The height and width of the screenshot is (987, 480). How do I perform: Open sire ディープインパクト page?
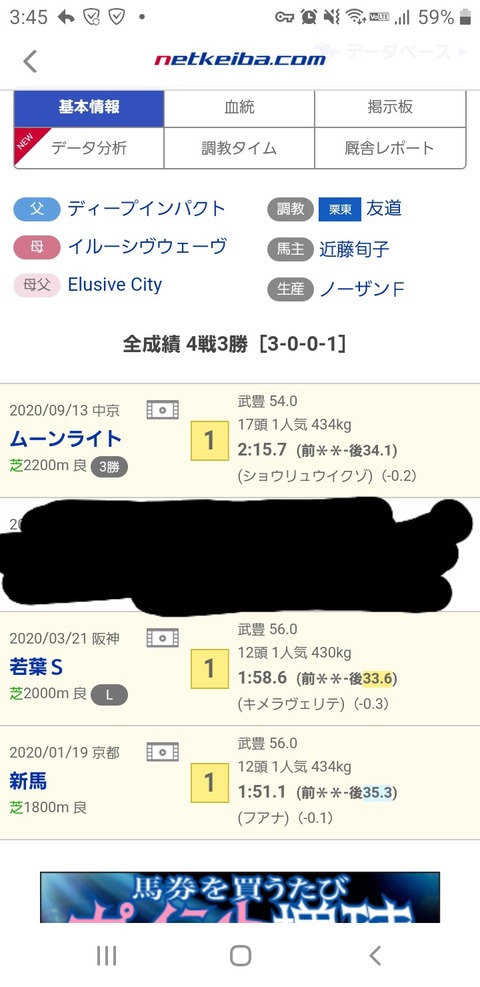(146, 208)
